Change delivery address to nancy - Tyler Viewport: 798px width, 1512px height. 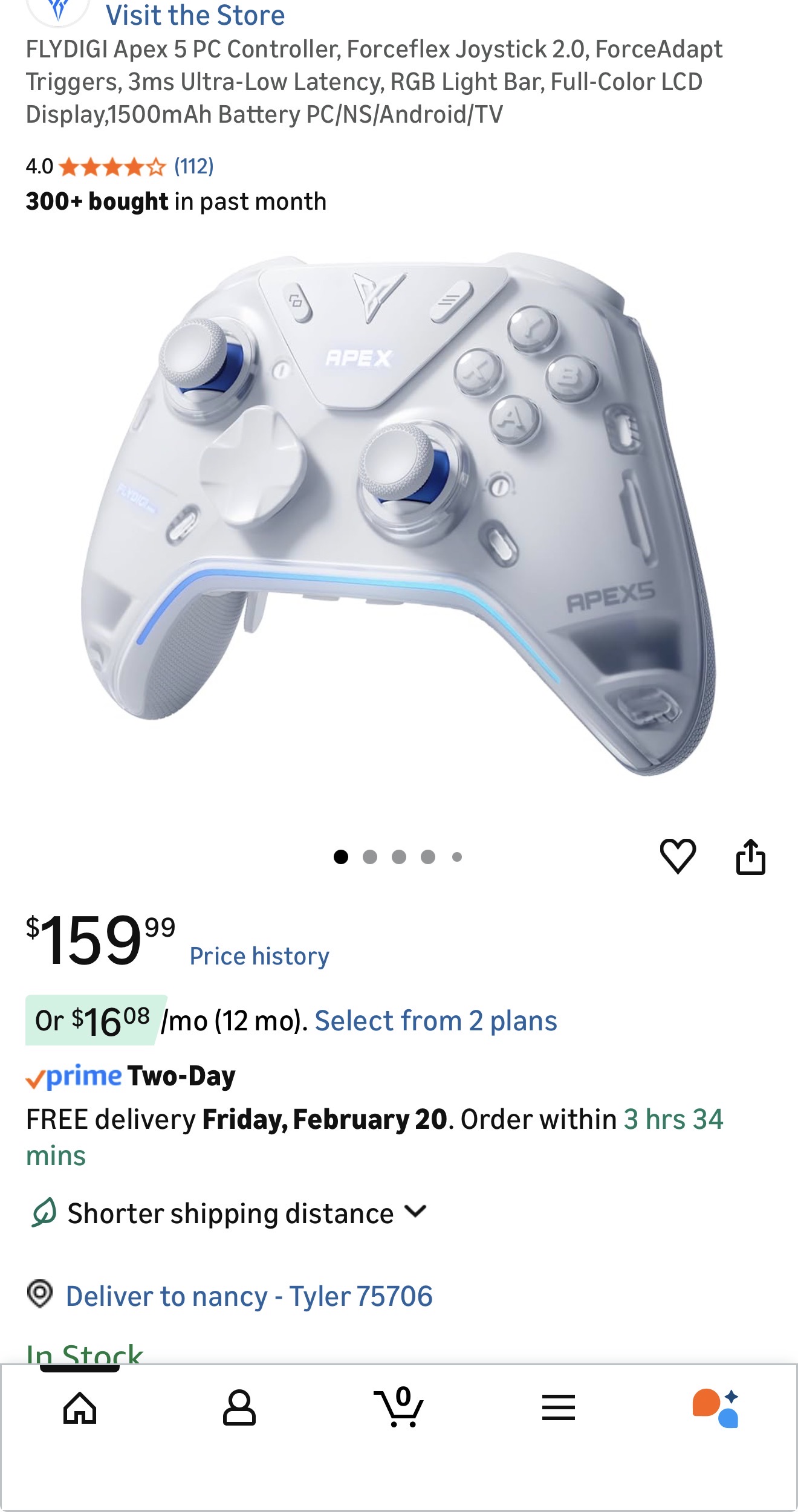click(x=249, y=1296)
